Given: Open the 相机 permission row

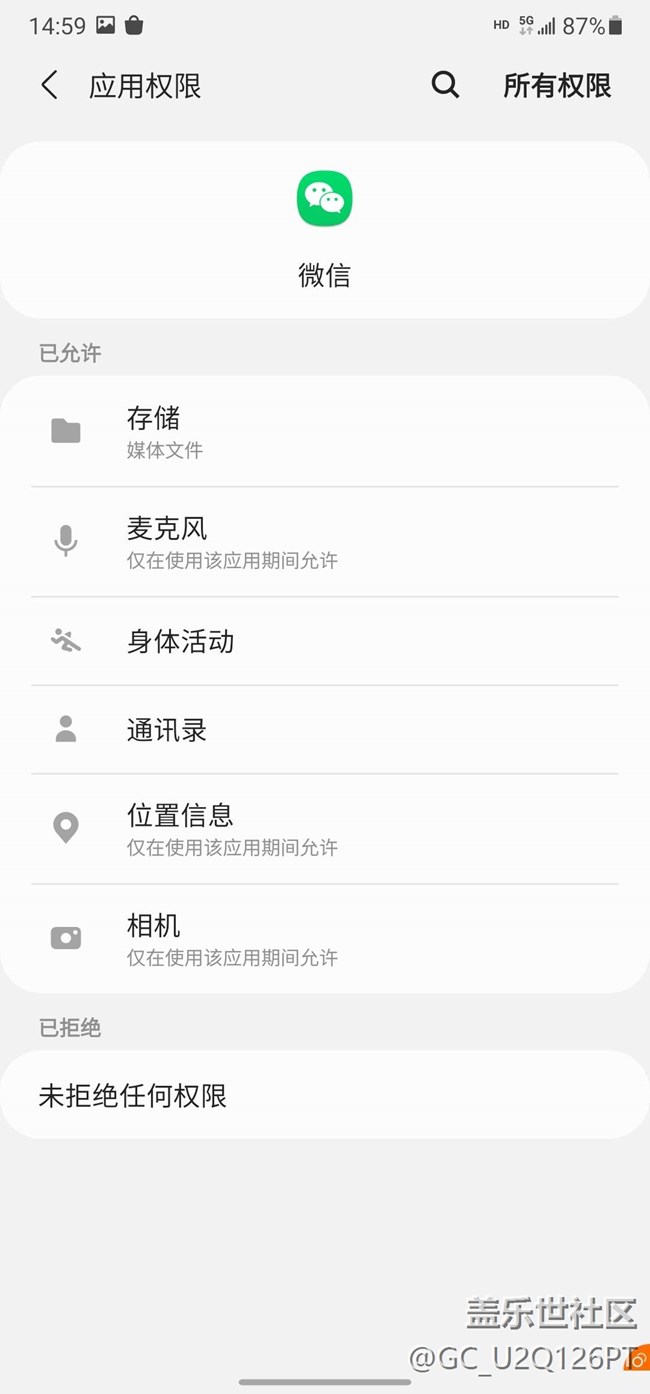Looking at the screenshot, I should pos(324,939).
